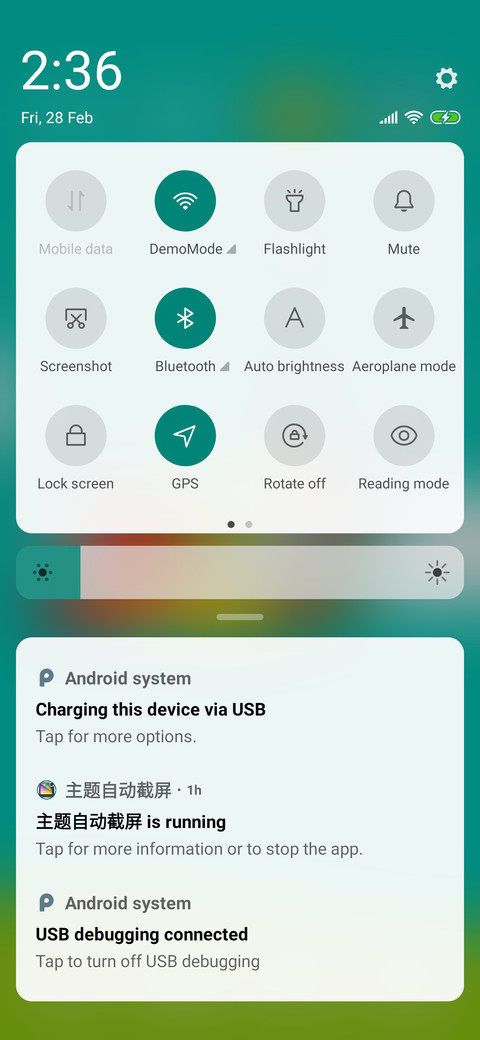The image size is (480, 1040).
Task: Toggle the Rotate off tile
Action: [x=294, y=436]
